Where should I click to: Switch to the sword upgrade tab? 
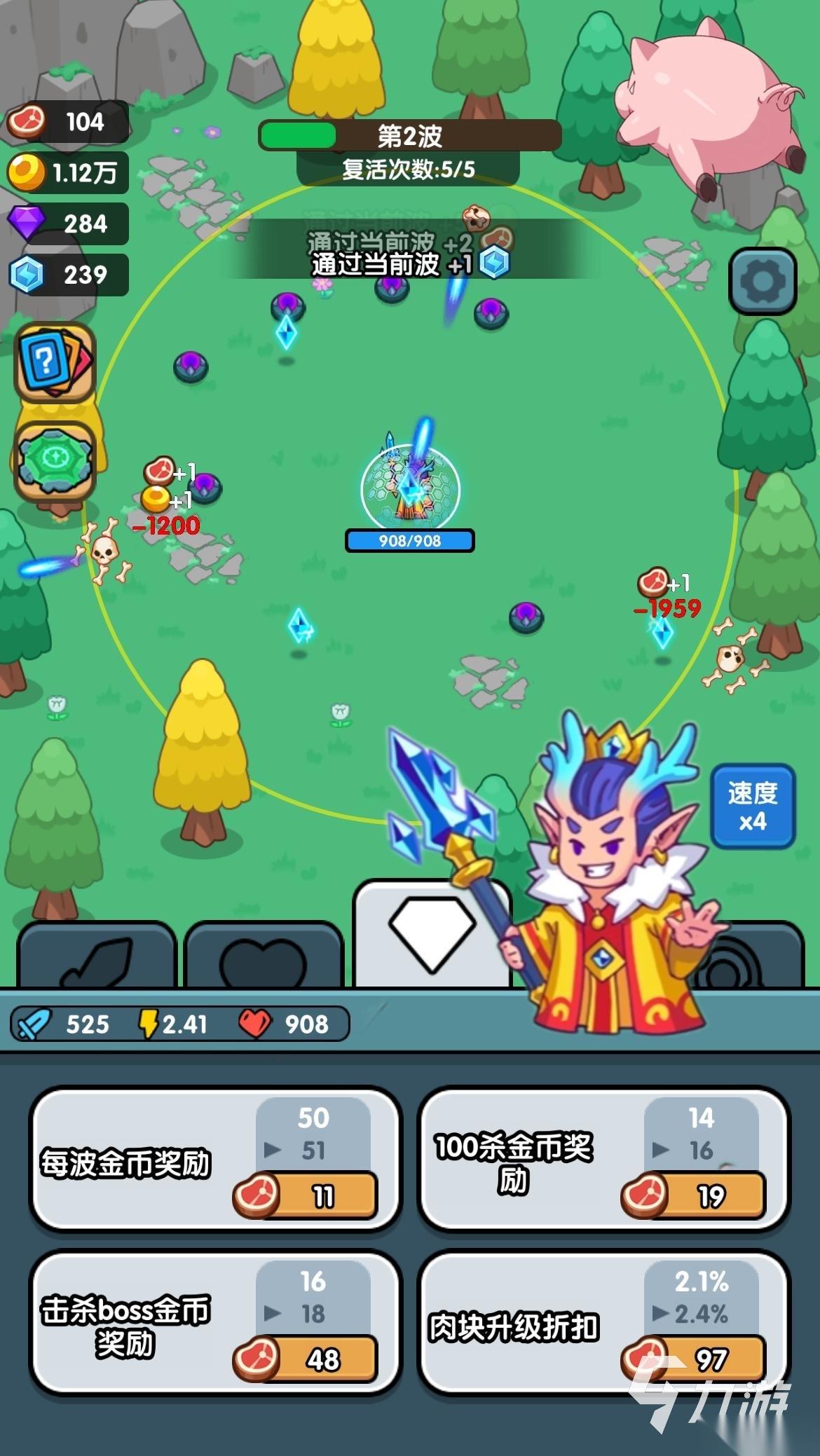(x=97, y=957)
